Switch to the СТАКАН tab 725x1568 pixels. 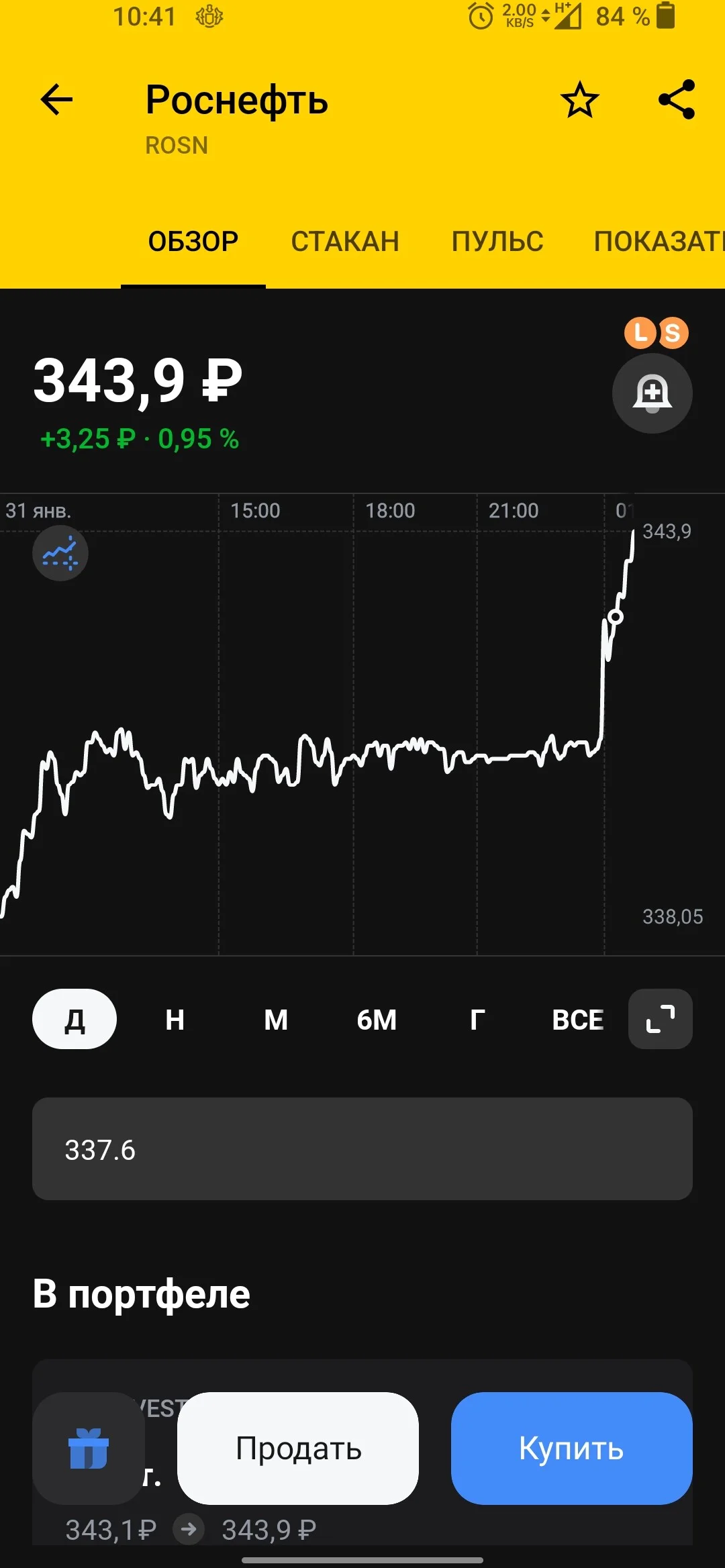[345, 242]
